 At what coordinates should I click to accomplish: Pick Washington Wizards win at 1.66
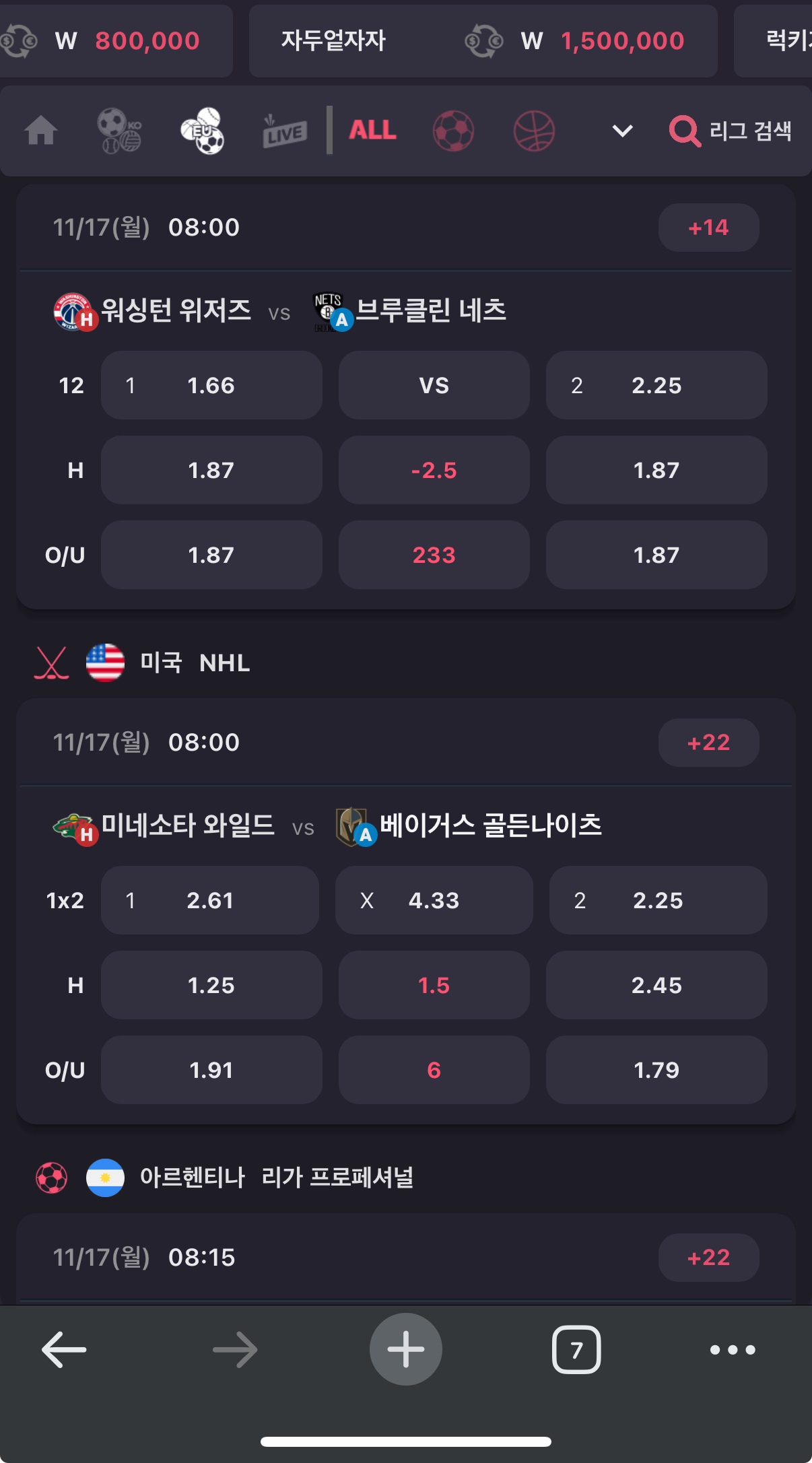[x=211, y=385]
